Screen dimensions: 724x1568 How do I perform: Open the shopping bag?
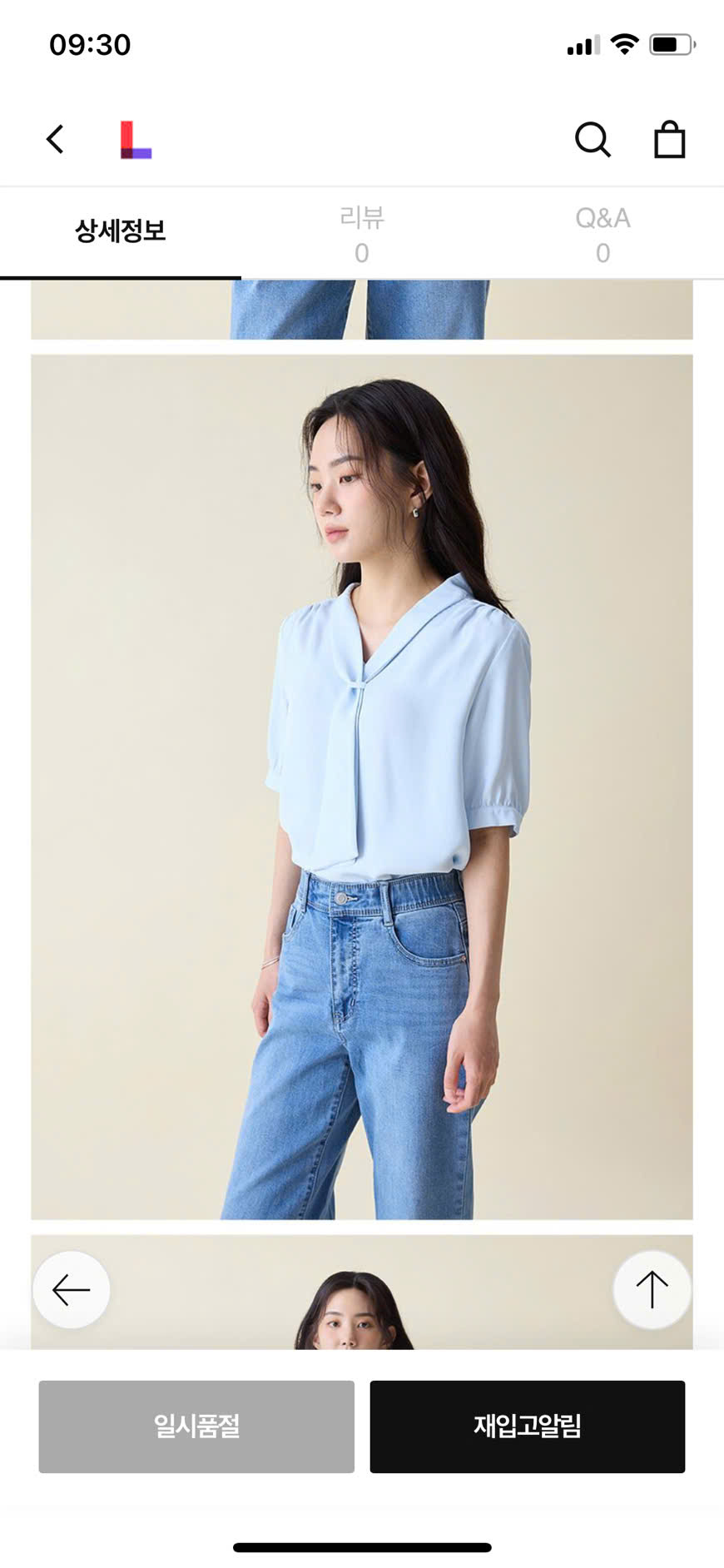[669, 140]
